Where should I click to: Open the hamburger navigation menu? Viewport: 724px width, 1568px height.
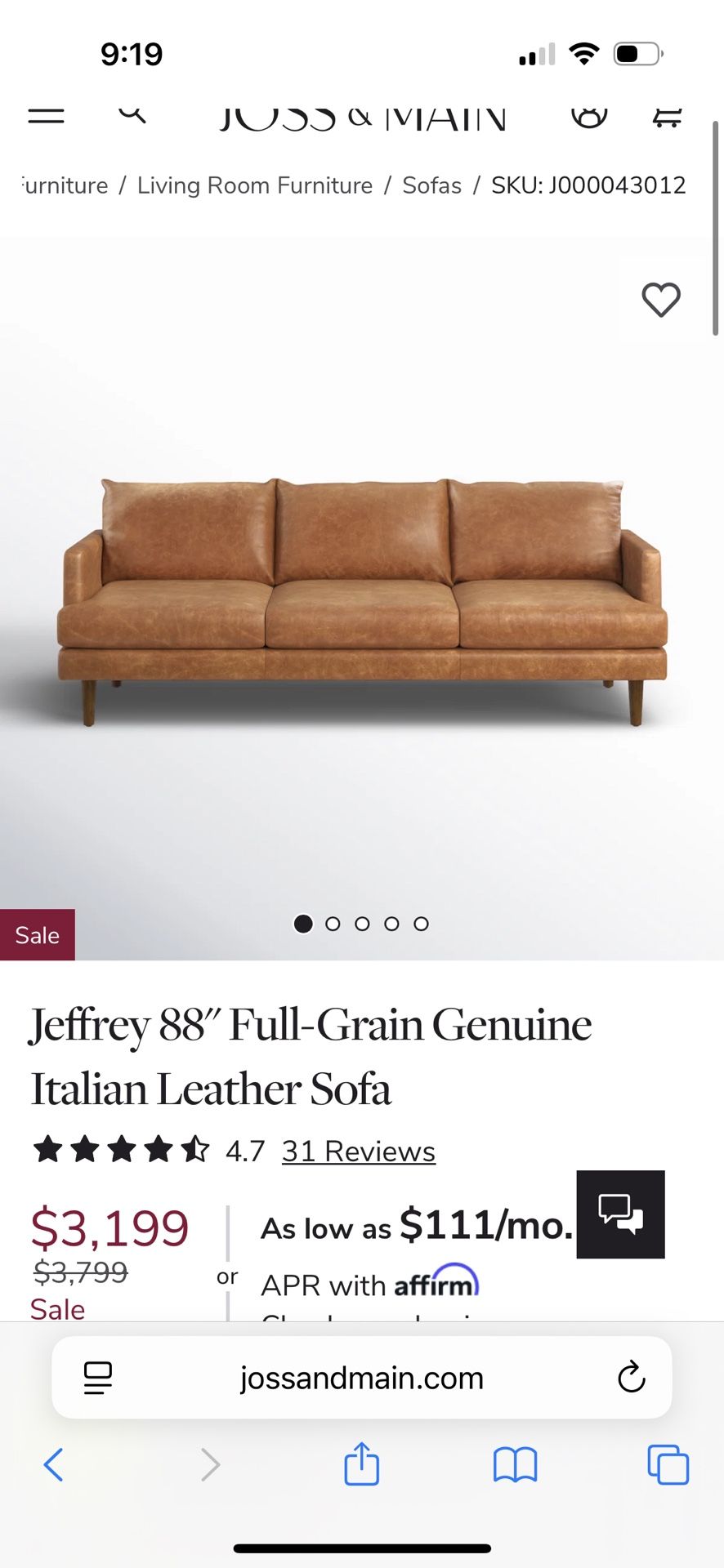[46, 116]
